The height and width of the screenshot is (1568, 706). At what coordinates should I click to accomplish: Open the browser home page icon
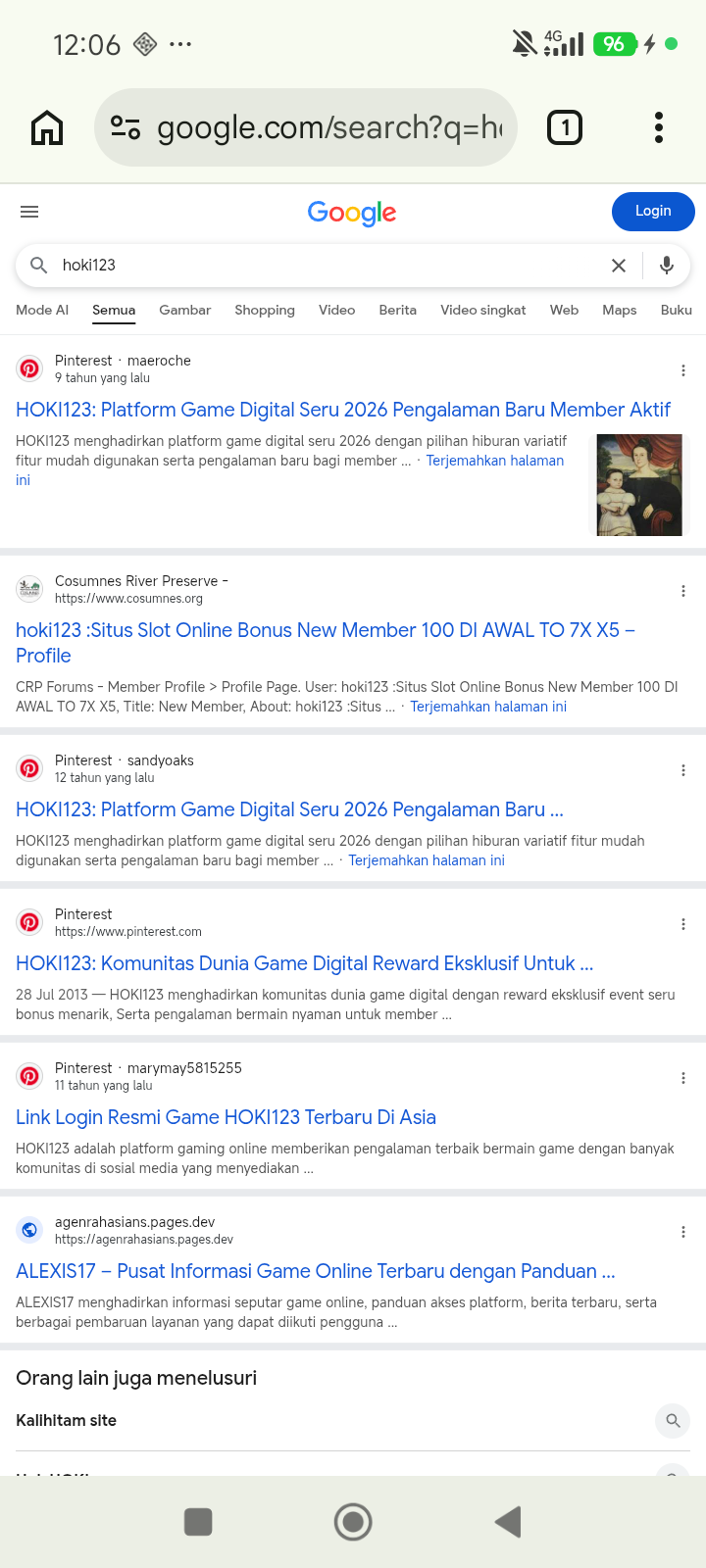pyautogui.click(x=47, y=127)
